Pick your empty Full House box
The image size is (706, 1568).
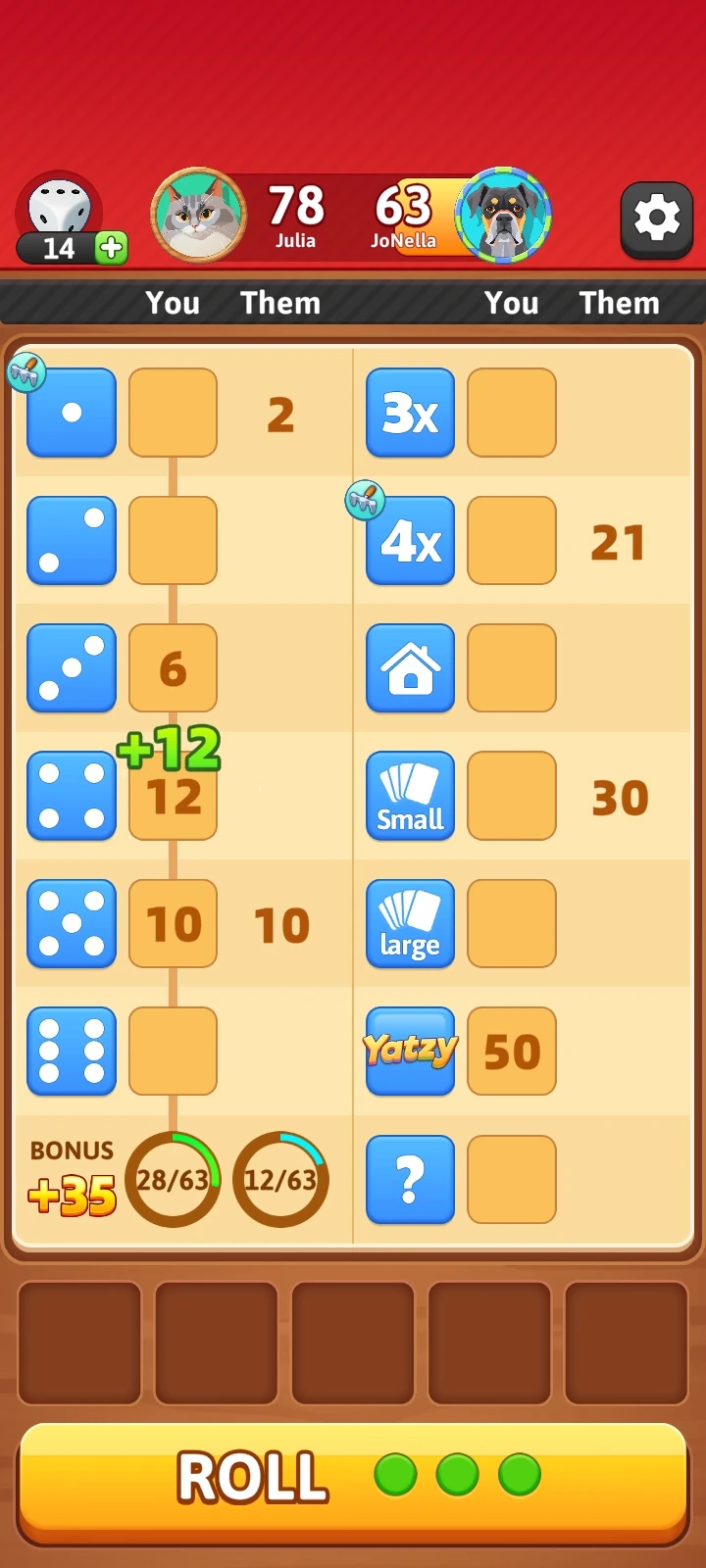(512, 667)
